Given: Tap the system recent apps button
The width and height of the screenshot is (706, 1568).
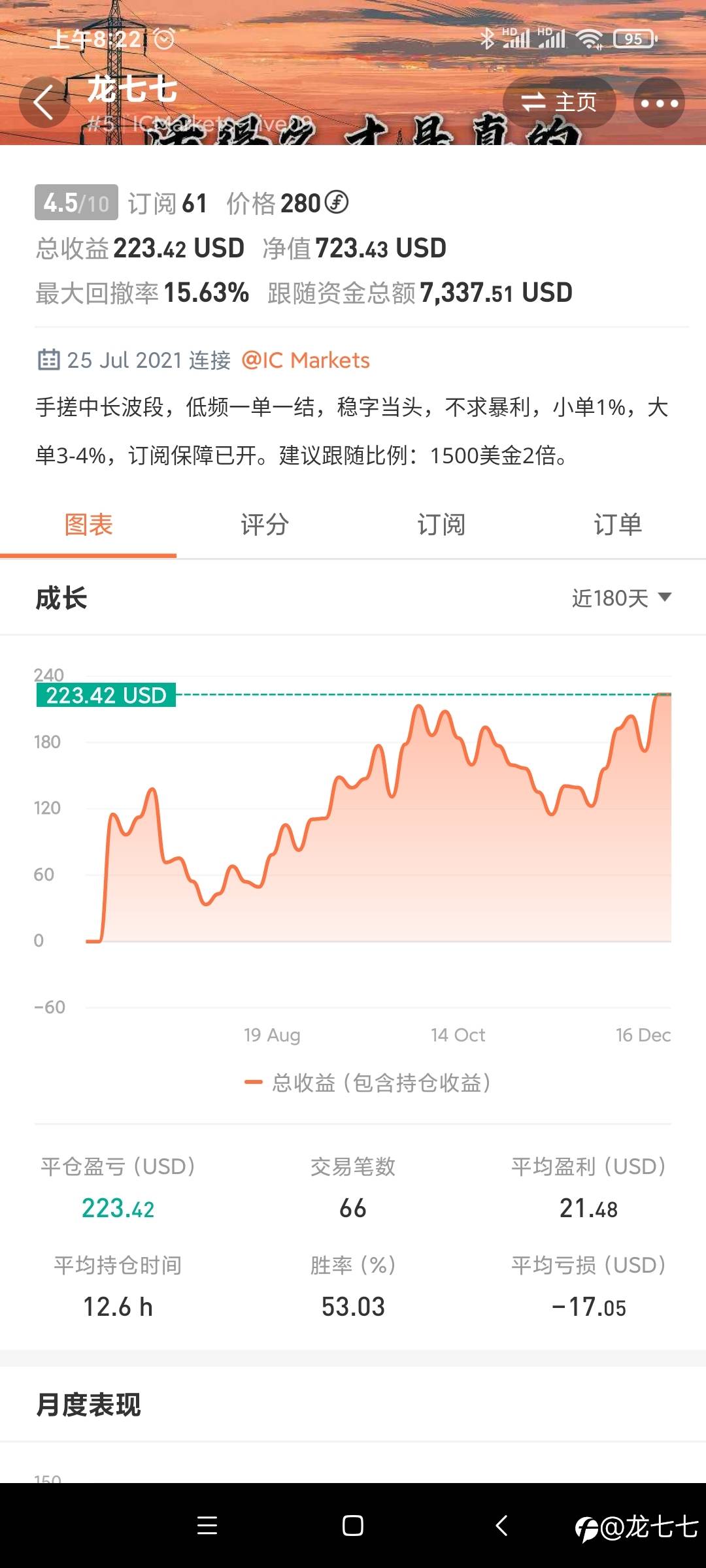Looking at the screenshot, I should coord(207,1526).
